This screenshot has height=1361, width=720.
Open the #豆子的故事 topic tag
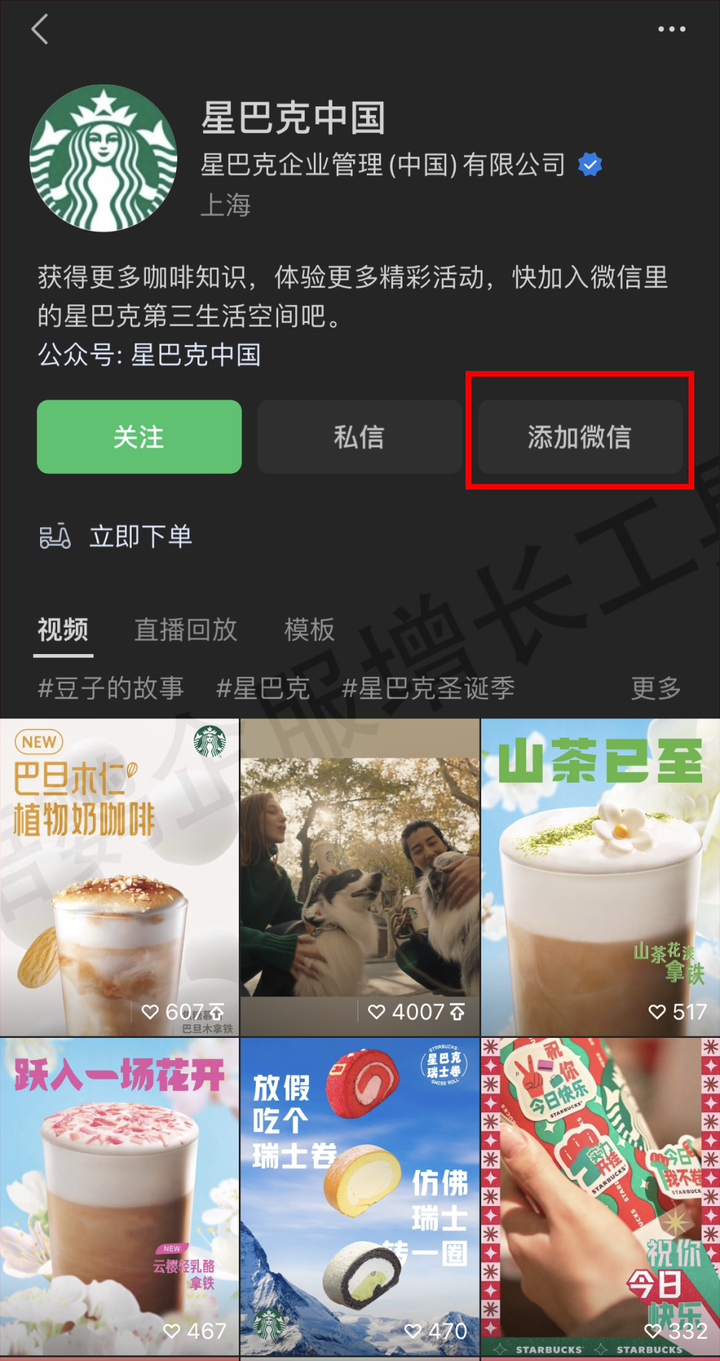(111, 688)
